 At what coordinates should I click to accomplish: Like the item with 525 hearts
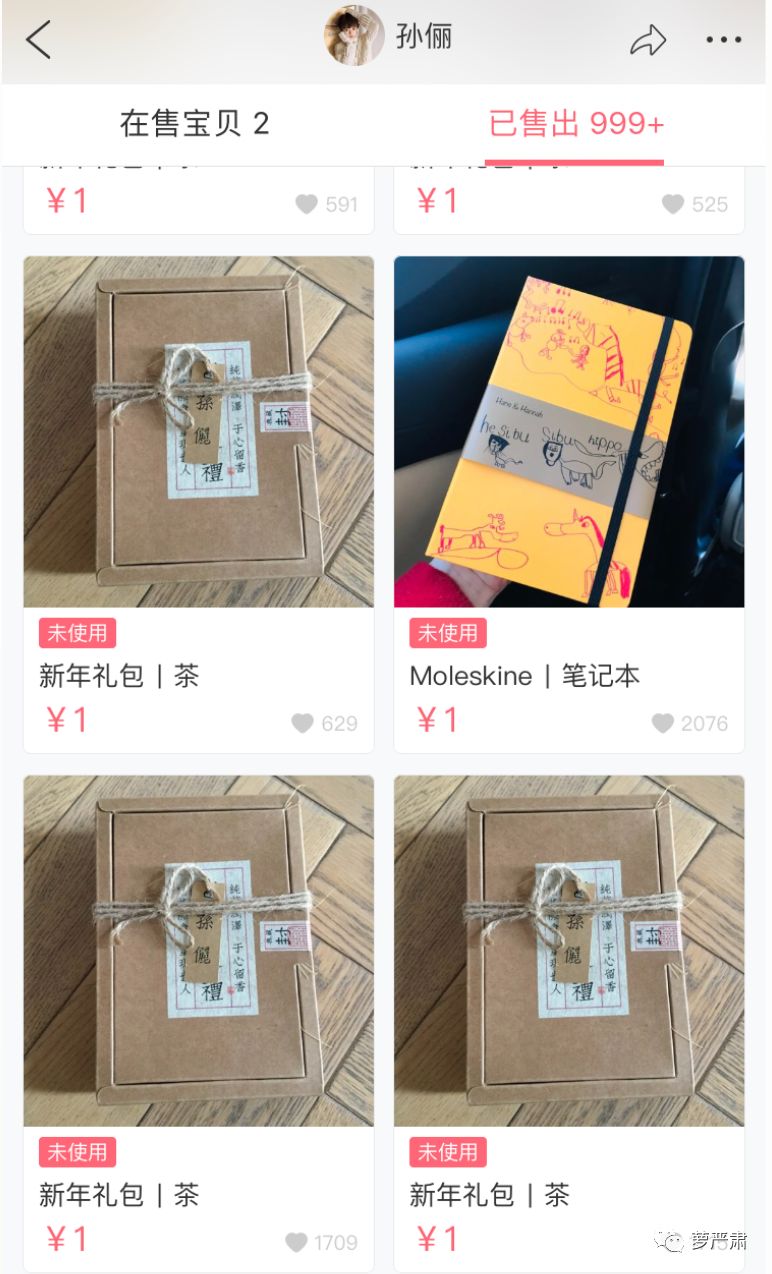(x=673, y=204)
